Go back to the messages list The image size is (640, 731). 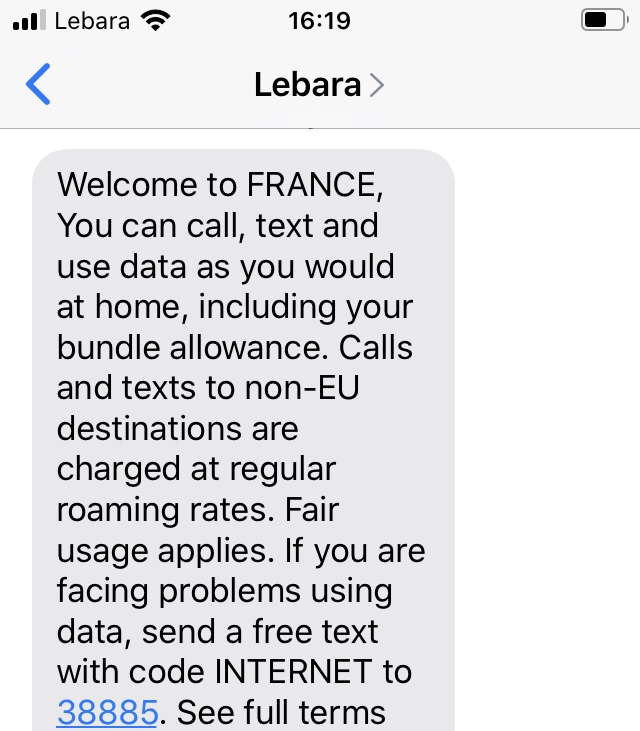[x=38, y=85]
